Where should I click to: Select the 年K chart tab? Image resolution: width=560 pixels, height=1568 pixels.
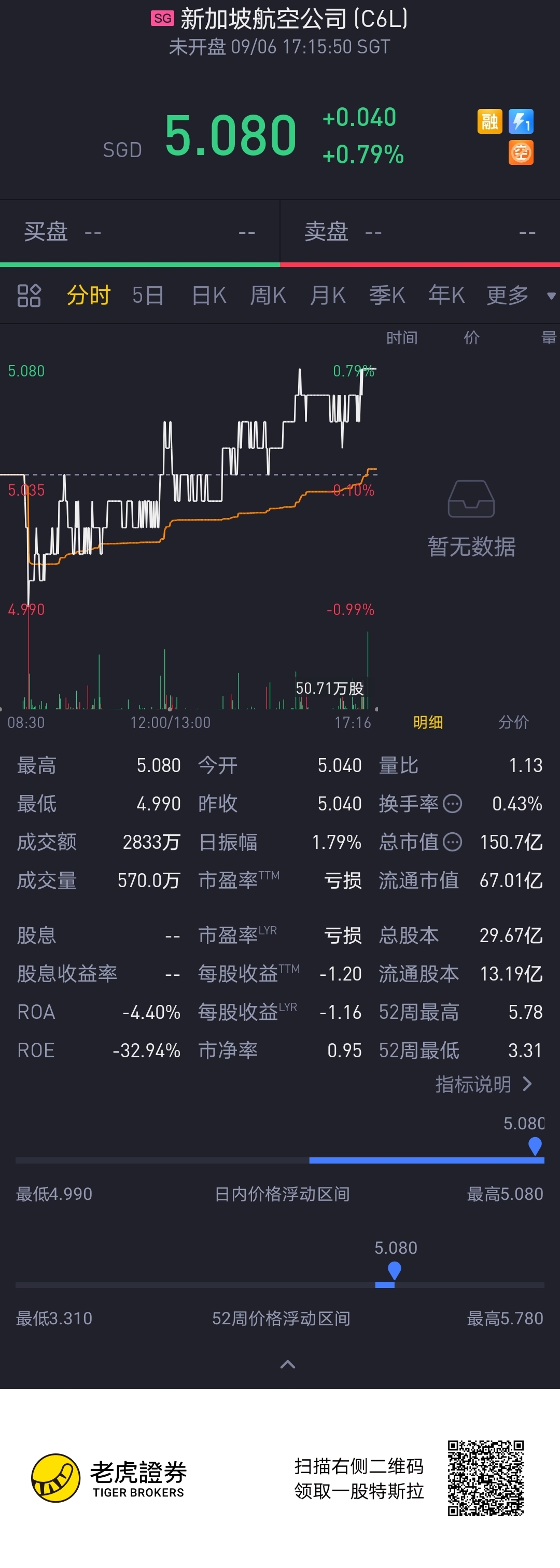pyautogui.click(x=446, y=296)
